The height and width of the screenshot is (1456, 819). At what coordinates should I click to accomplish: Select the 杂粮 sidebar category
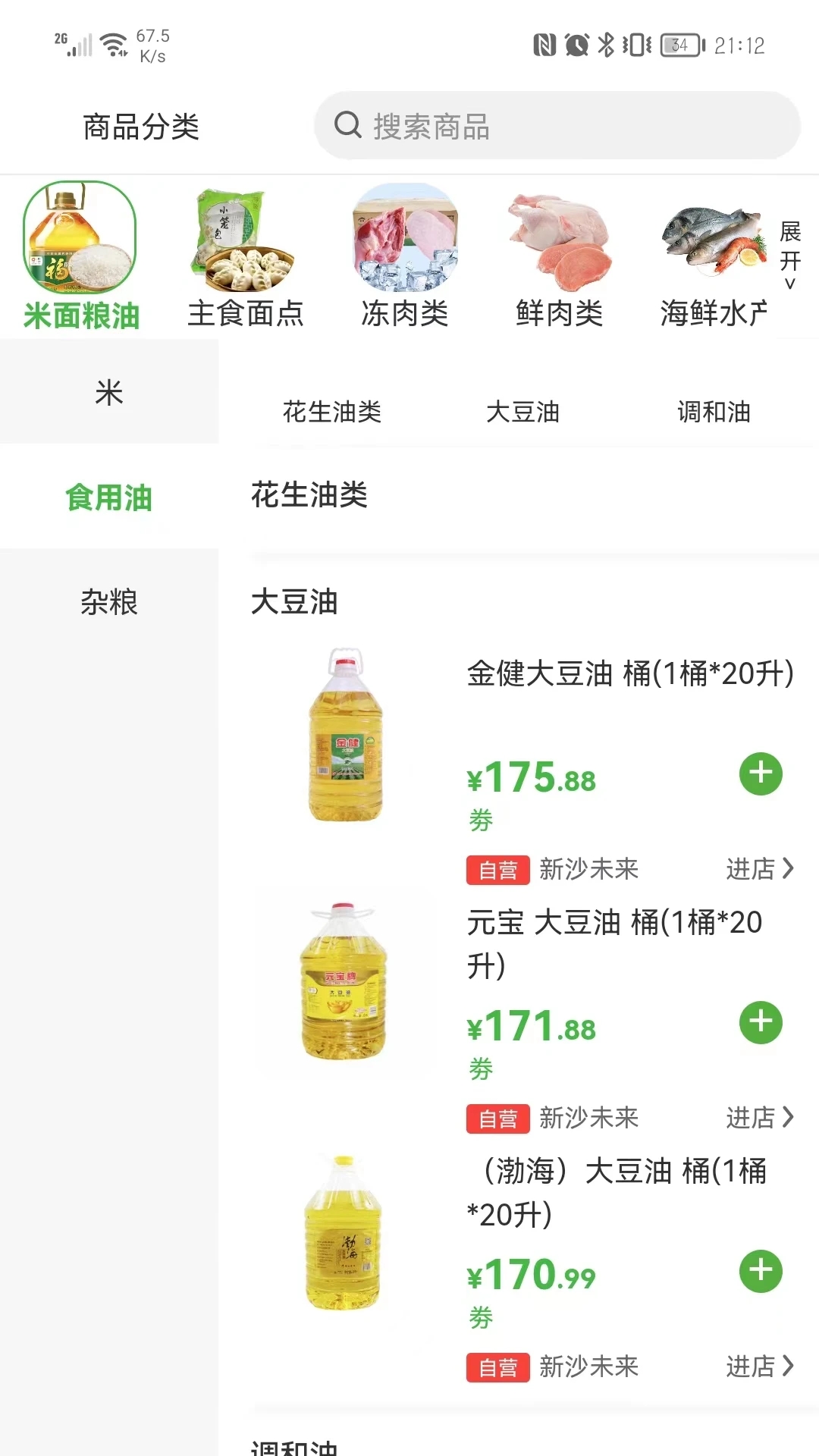[x=108, y=603]
